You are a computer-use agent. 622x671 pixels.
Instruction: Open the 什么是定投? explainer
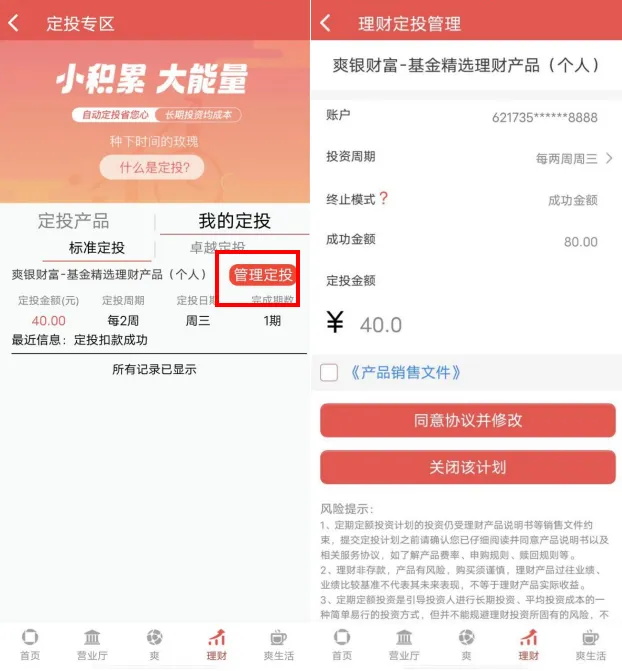pyautogui.click(x=155, y=167)
